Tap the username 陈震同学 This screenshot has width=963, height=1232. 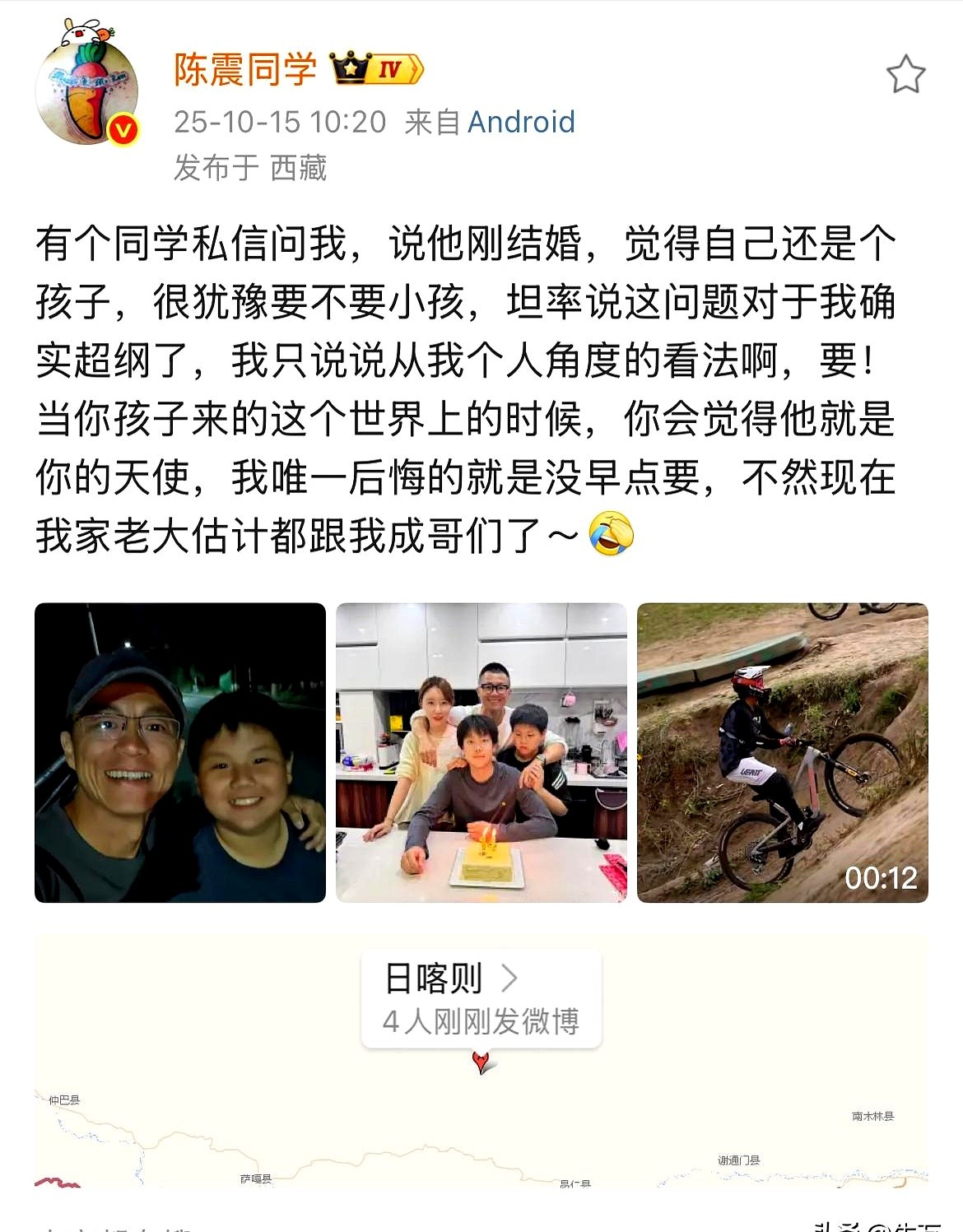click(245, 69)
